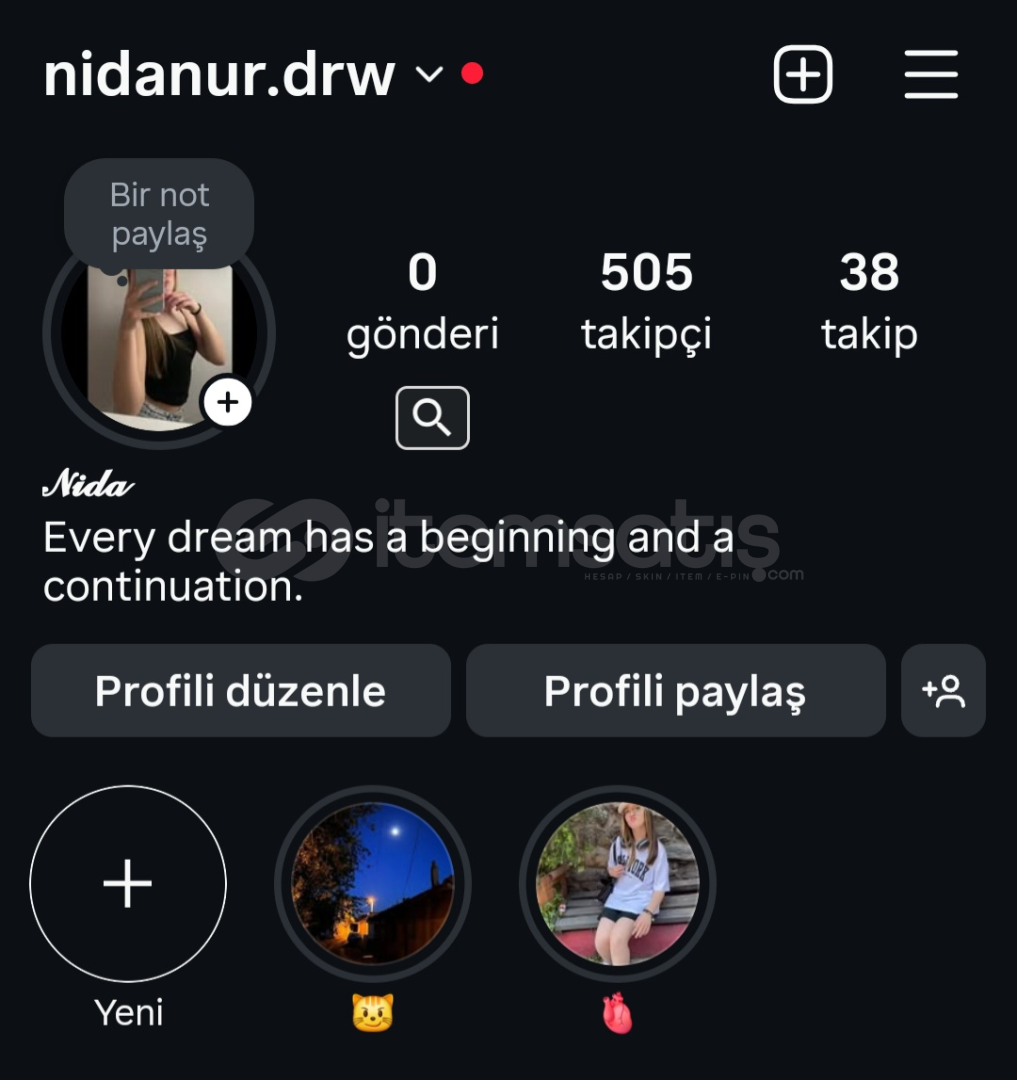Screen dimensions: 1017x1080
Task: Open the cat emoji story highlight
Action: pos(372,884)
